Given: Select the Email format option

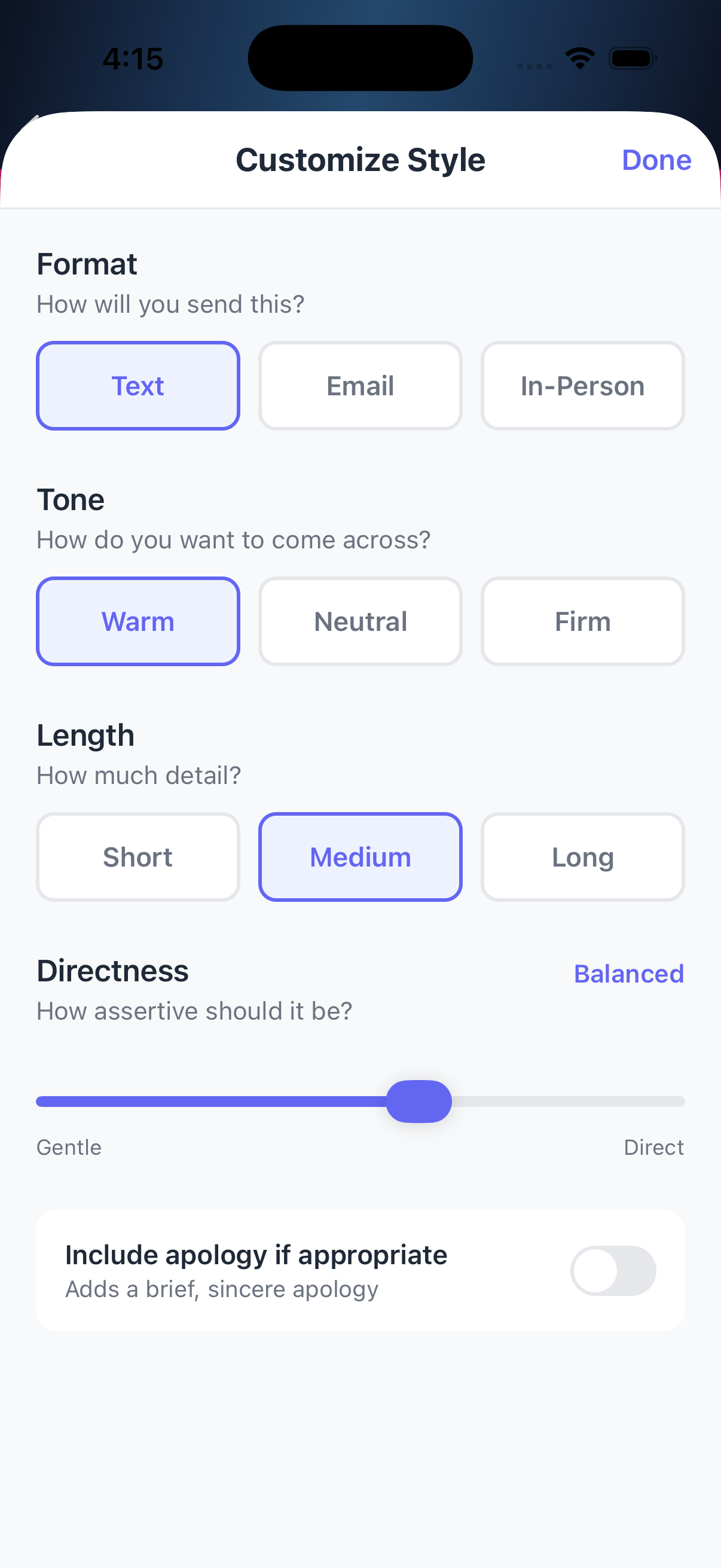Looking at the screenshot, I should pos(360,385).
